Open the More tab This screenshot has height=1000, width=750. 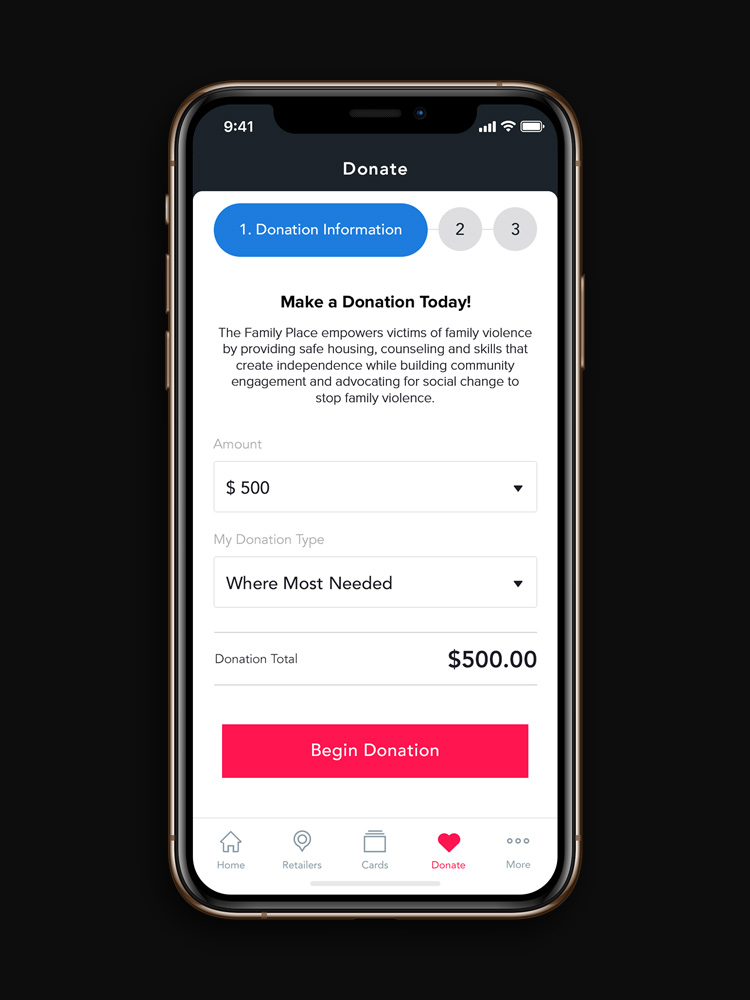(518, 850)
